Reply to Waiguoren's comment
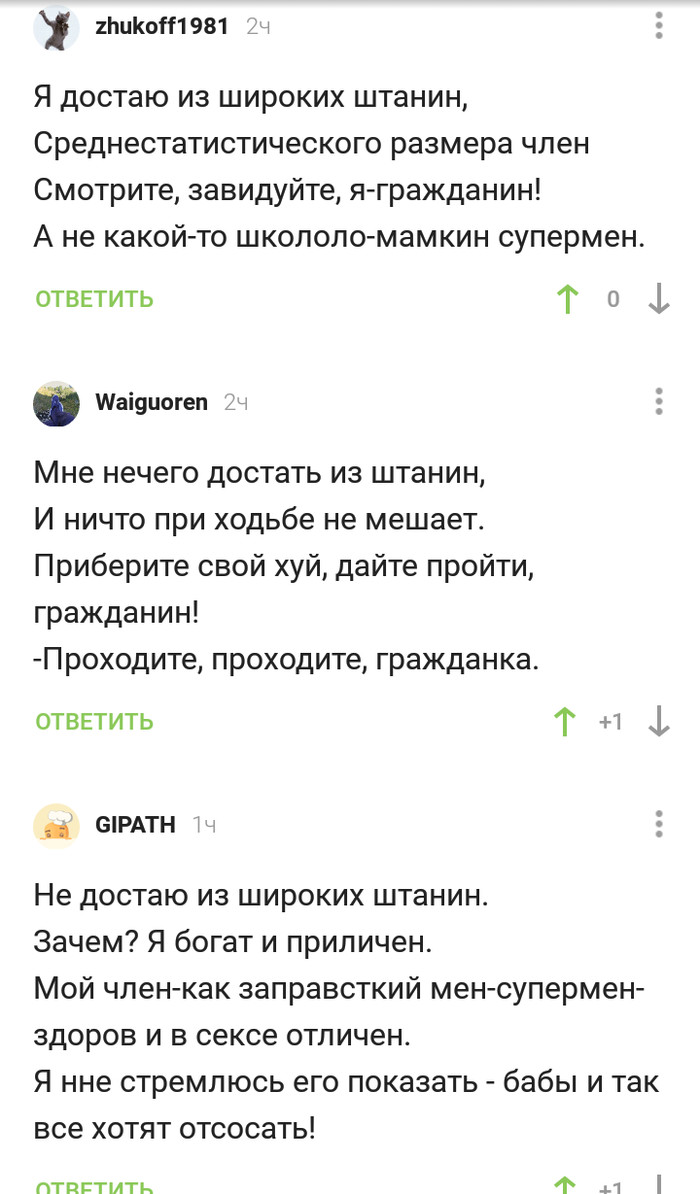 pyautogui.click(x=94, y=722)
